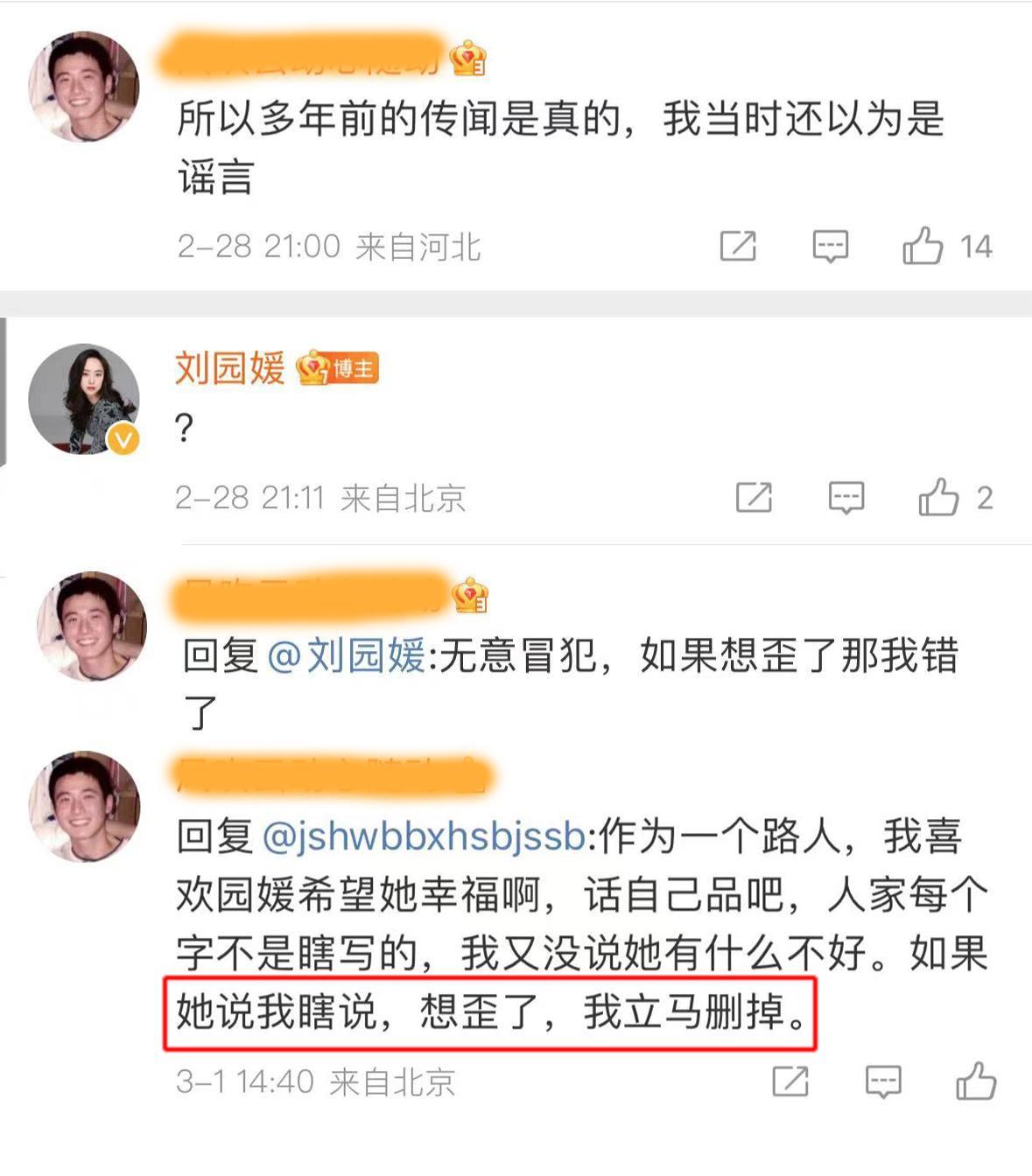Repost the comment from 河北 at 21:00
Screen dimensions: 1032x1176
738,246
